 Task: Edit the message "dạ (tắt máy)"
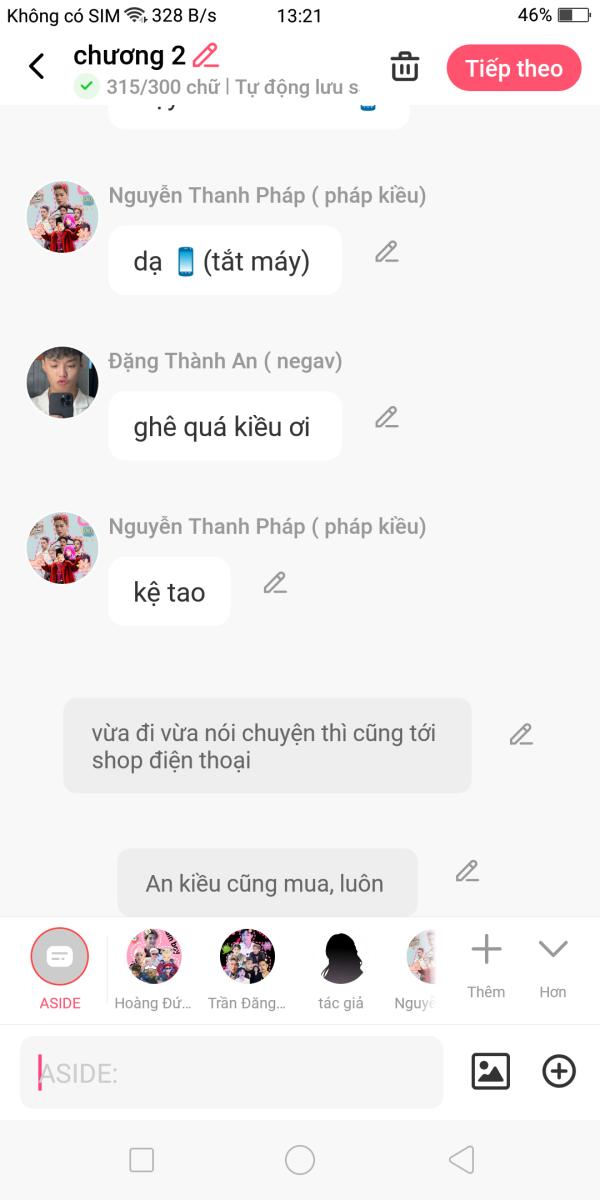pyautogui.click(x=387, y=252)
